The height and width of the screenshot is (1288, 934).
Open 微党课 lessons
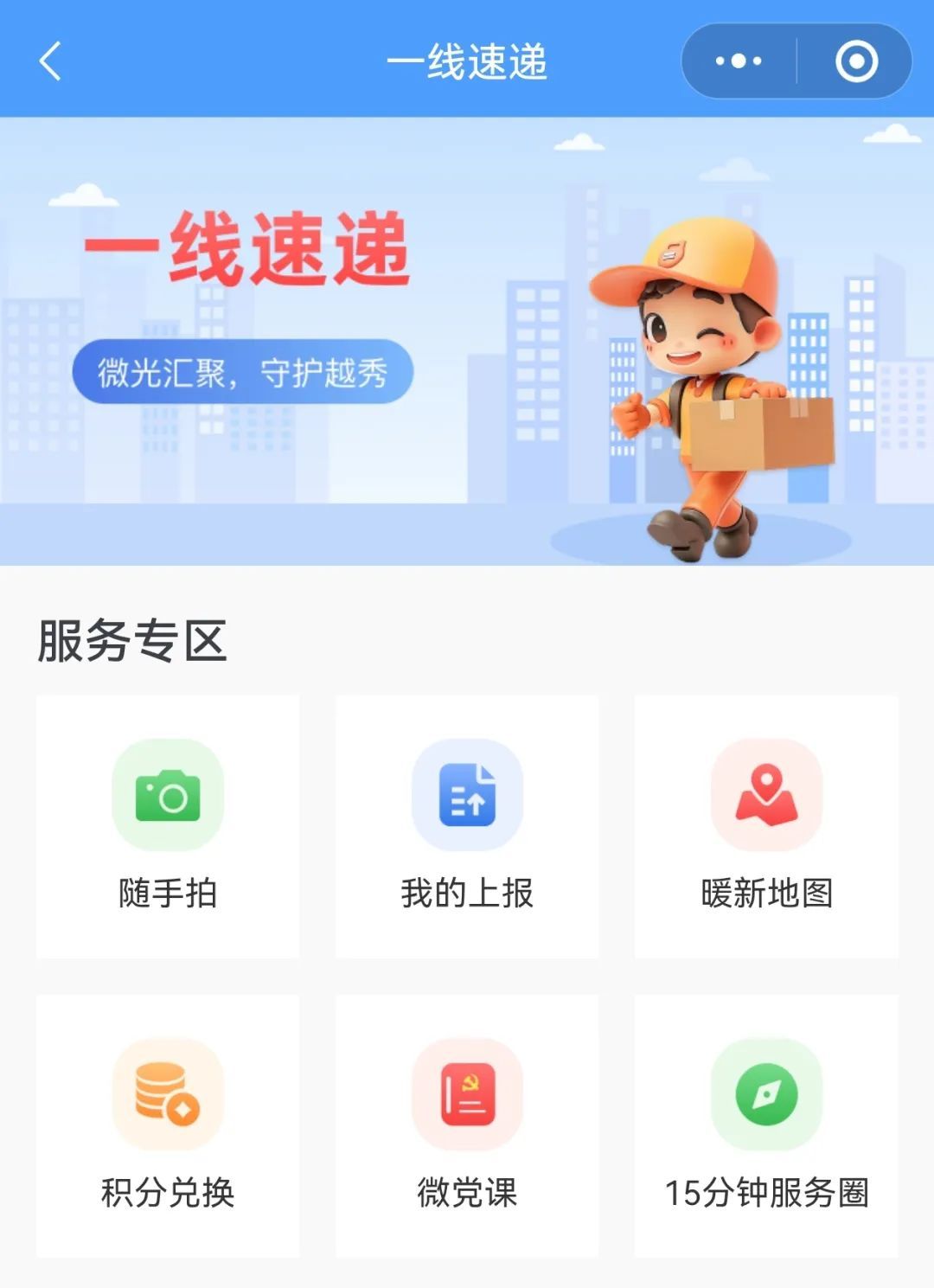coord(467,1125)
